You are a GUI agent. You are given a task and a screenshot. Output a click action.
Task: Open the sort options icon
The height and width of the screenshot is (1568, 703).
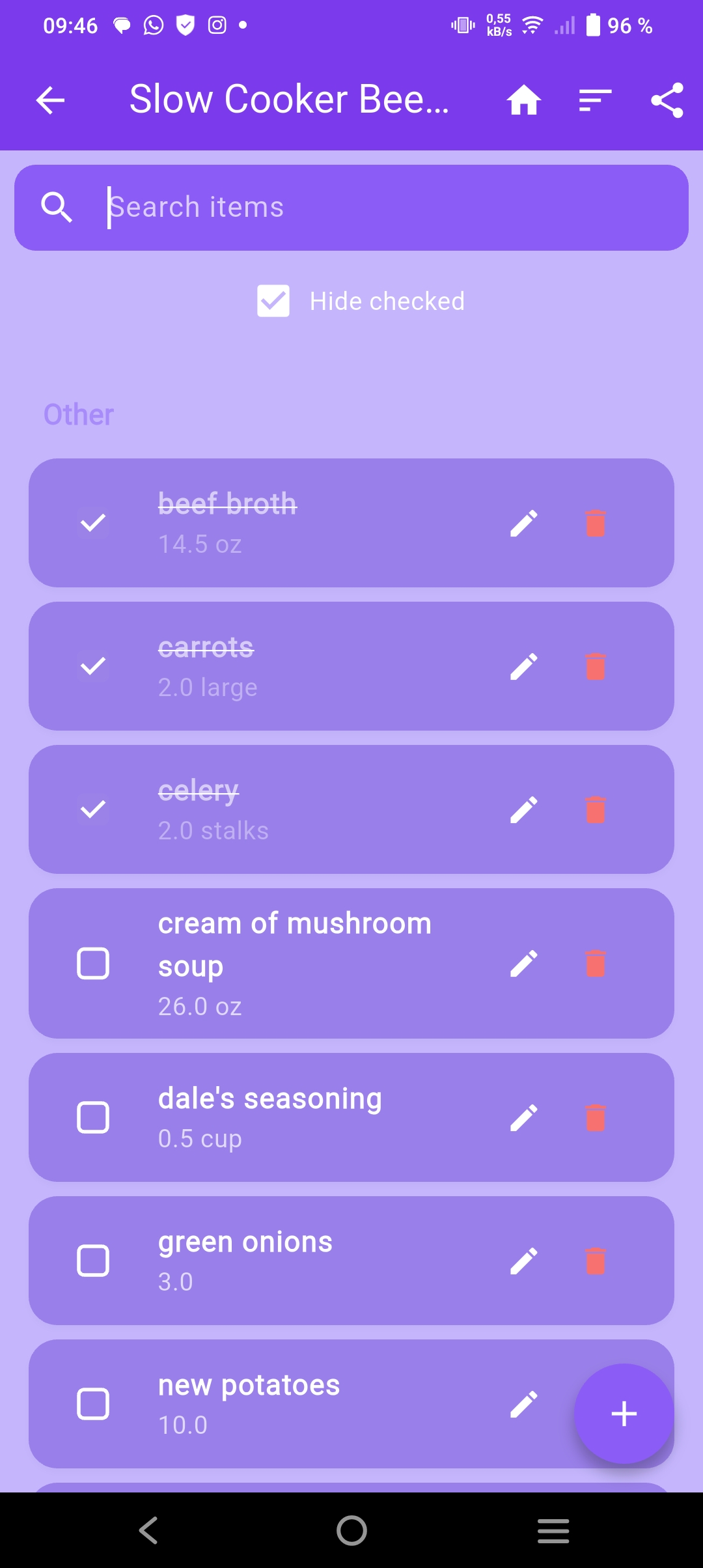(594, 99)
